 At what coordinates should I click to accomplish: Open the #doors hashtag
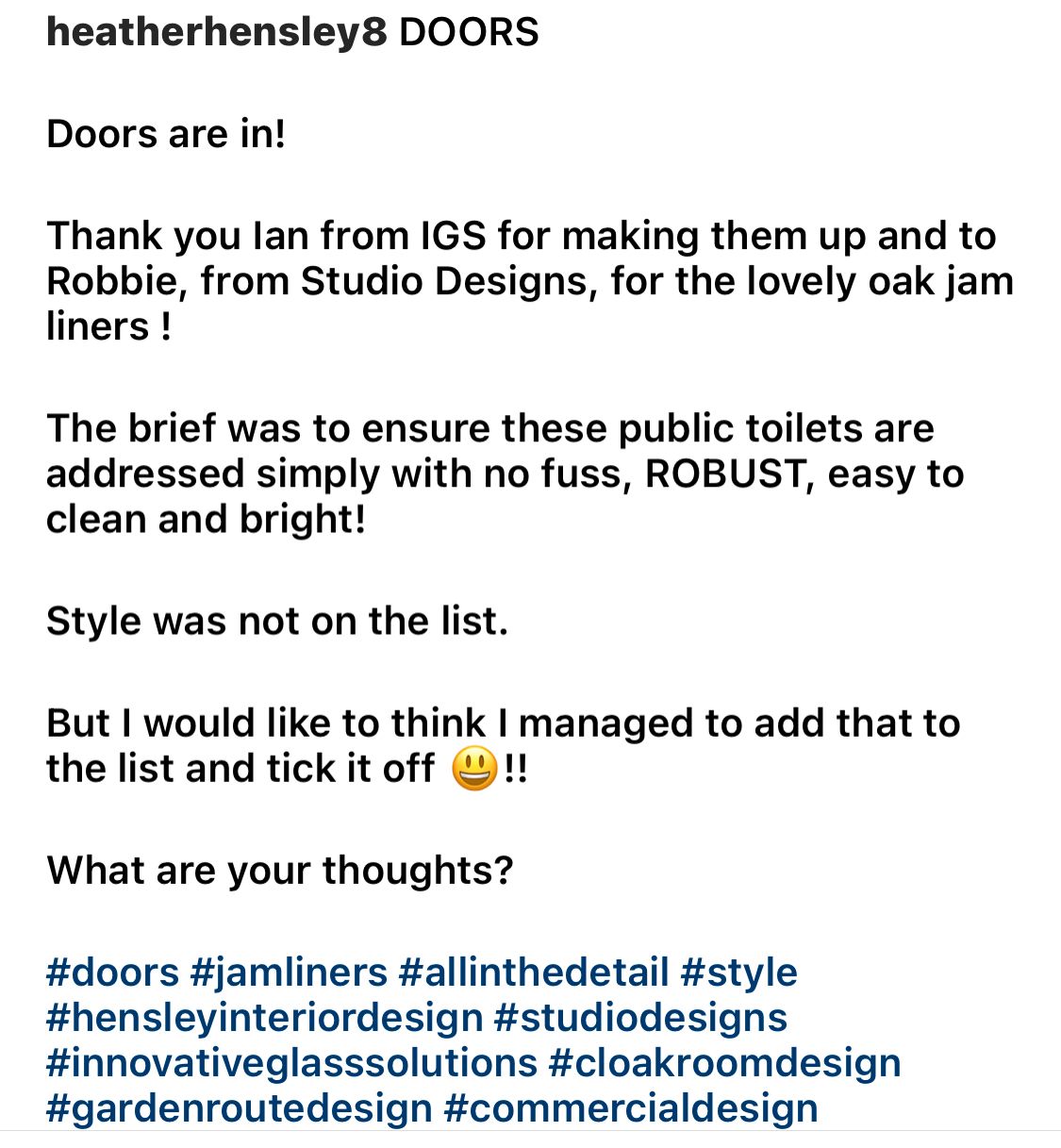tap(112, 973)
